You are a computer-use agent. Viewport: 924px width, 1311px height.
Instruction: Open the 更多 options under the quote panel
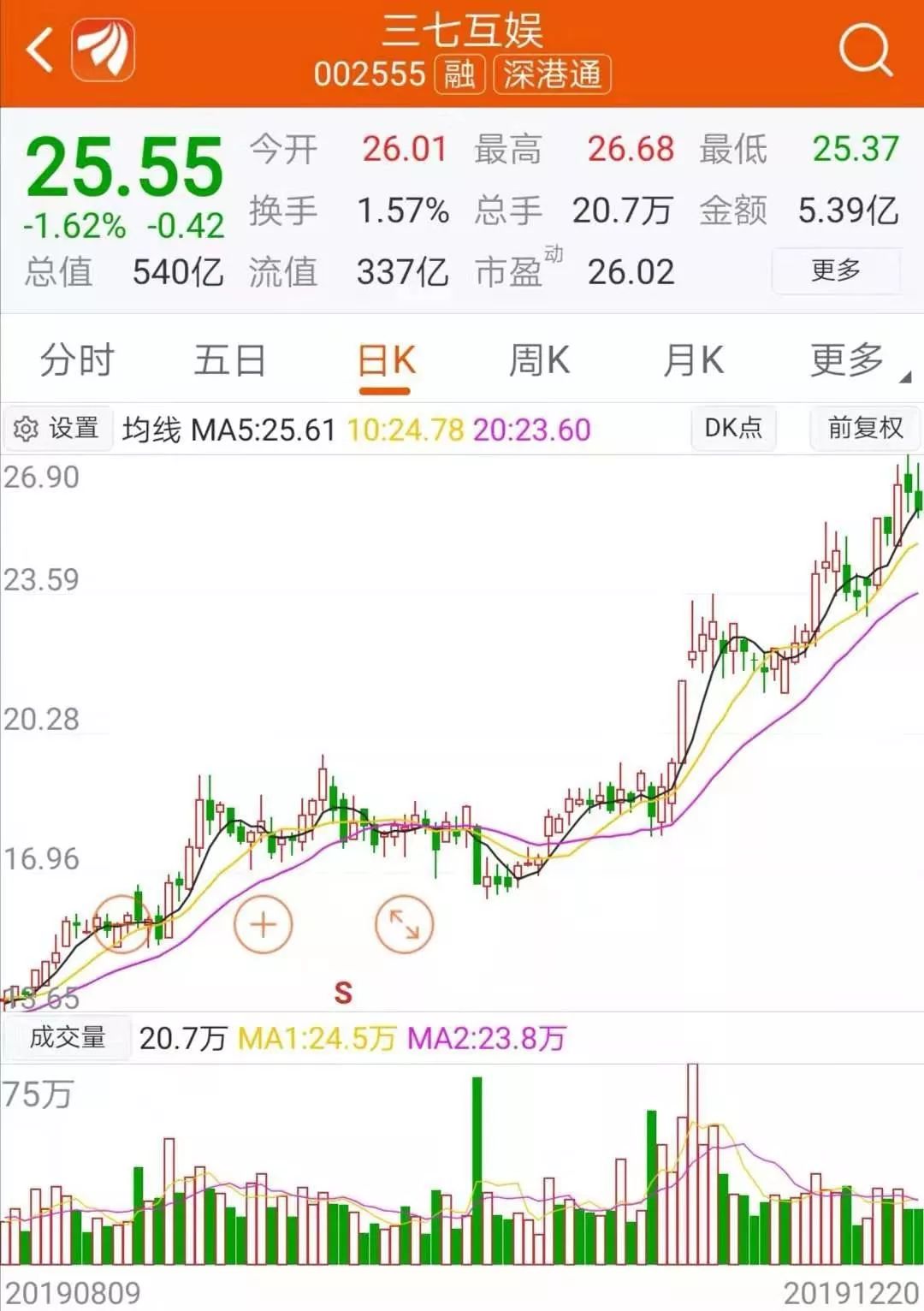(x=838, y=269)
